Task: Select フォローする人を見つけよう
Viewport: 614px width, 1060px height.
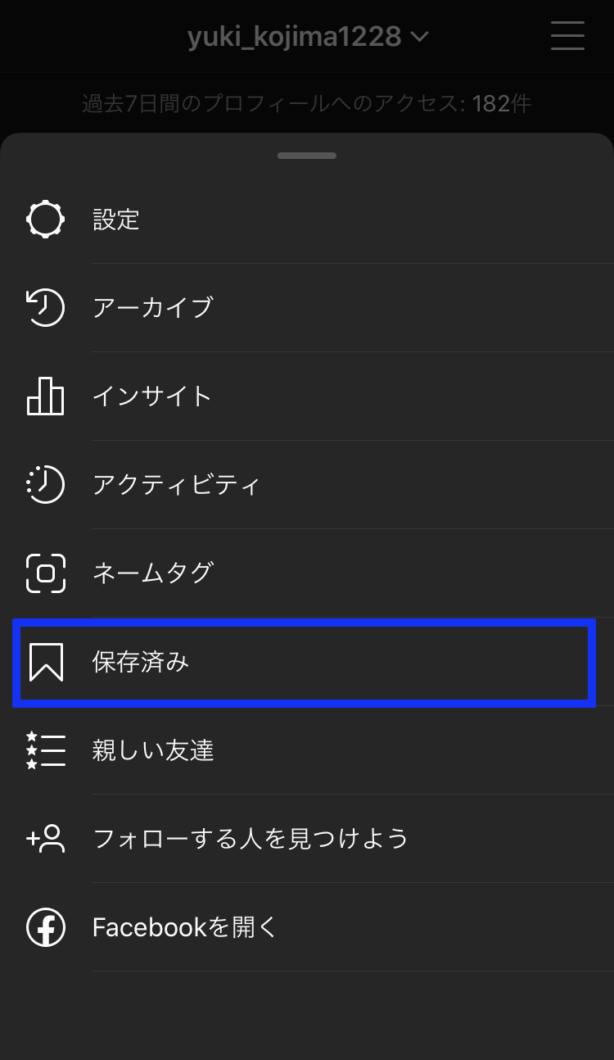Action: point(250,838)
